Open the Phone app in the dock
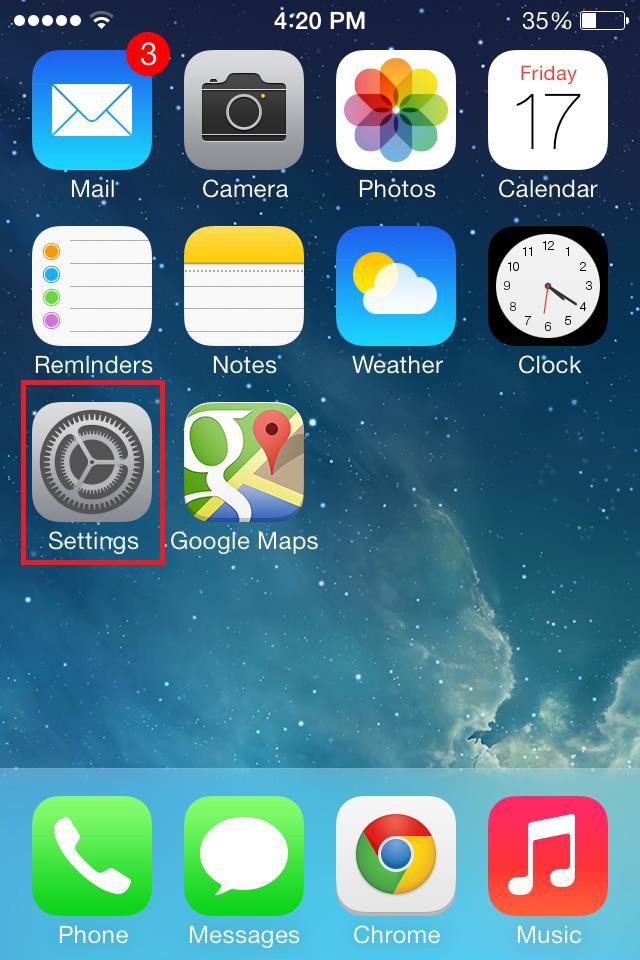 [x=92, y=856]
